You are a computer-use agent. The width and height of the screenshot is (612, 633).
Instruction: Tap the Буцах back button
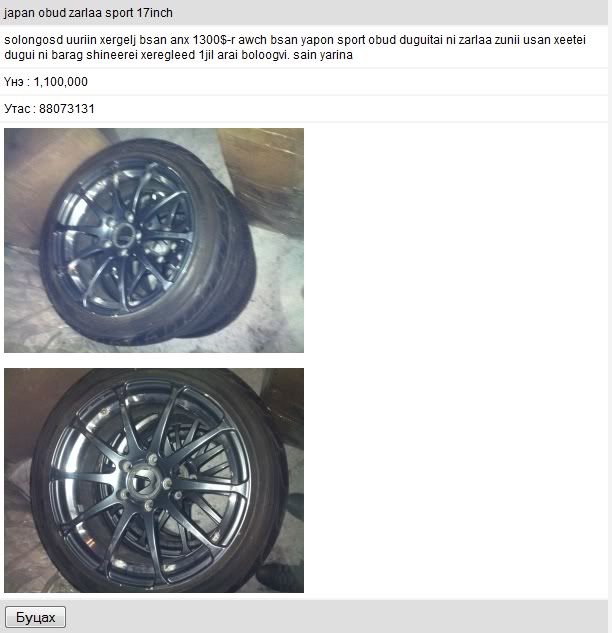(x=36, y=617)
